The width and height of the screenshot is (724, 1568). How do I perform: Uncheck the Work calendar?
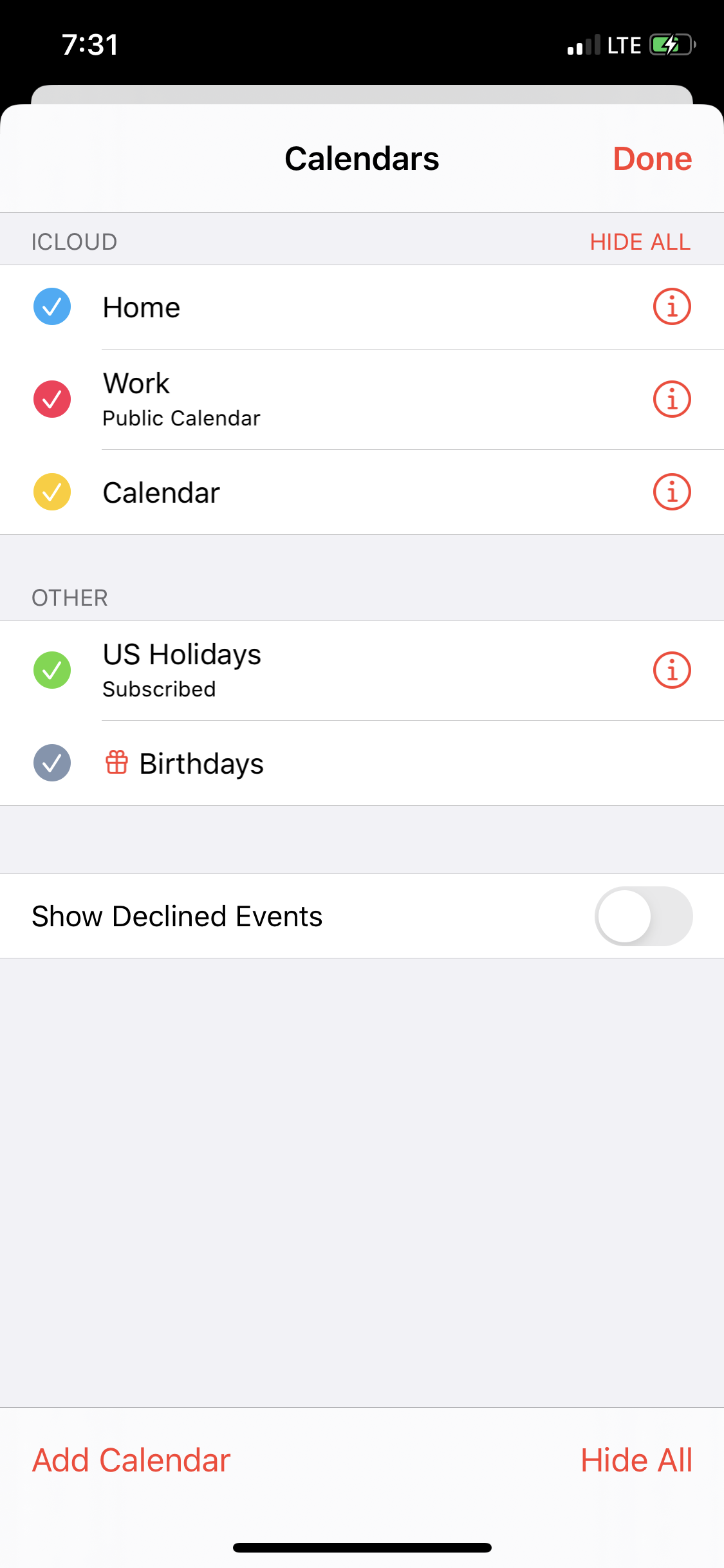[52, 399]
